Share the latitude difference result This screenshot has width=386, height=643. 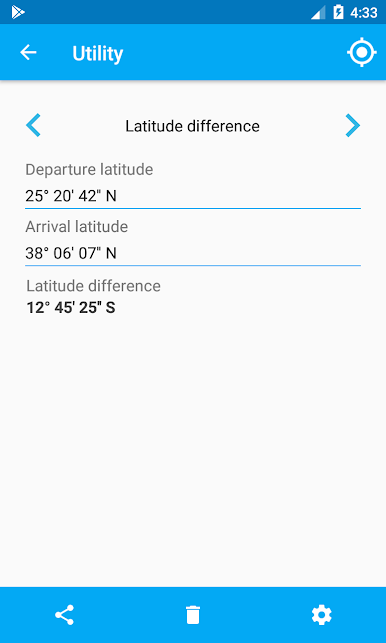point(64,615)
